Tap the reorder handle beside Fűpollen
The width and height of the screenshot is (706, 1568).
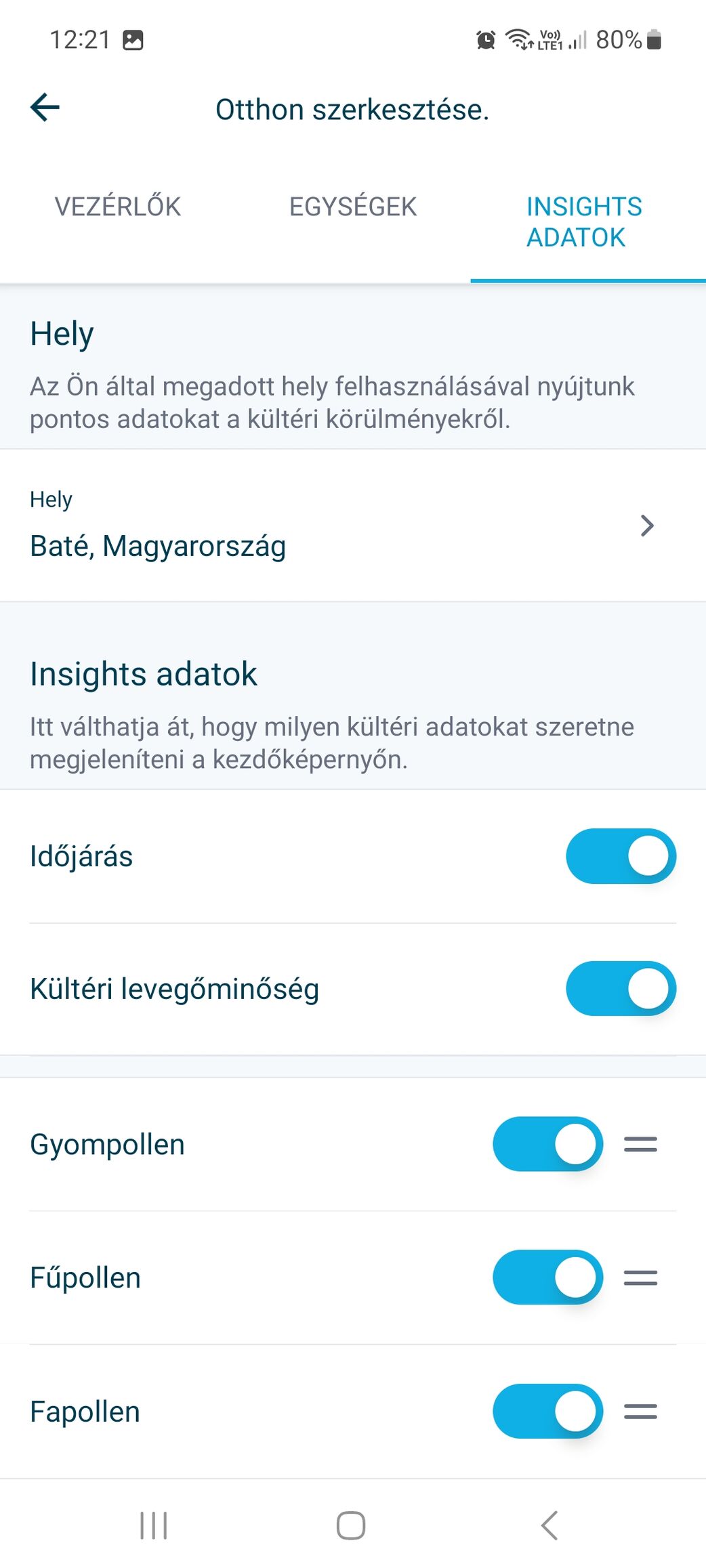[640, 1277]
